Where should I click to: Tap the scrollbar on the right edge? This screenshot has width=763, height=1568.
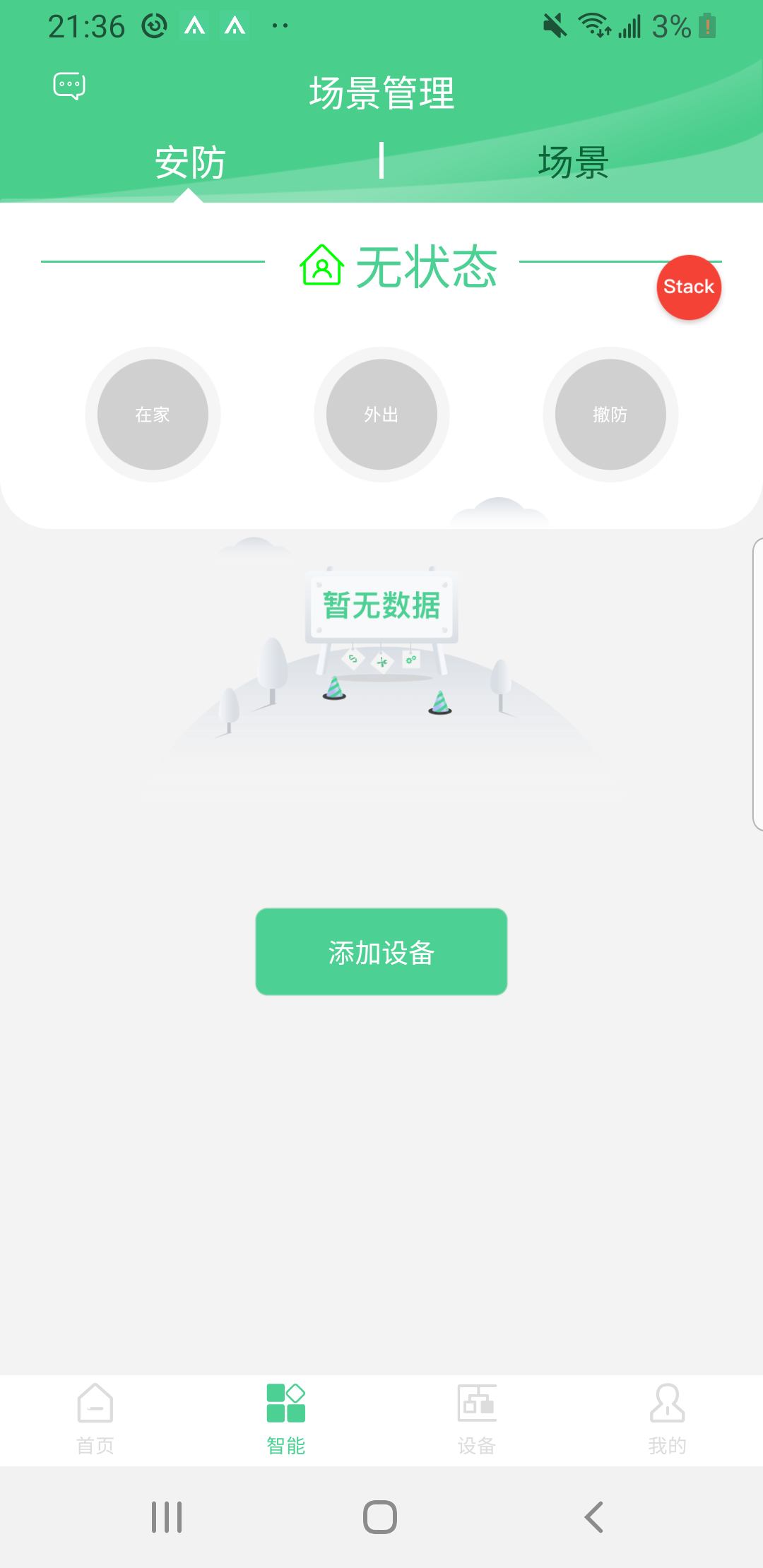pos(757,685)
